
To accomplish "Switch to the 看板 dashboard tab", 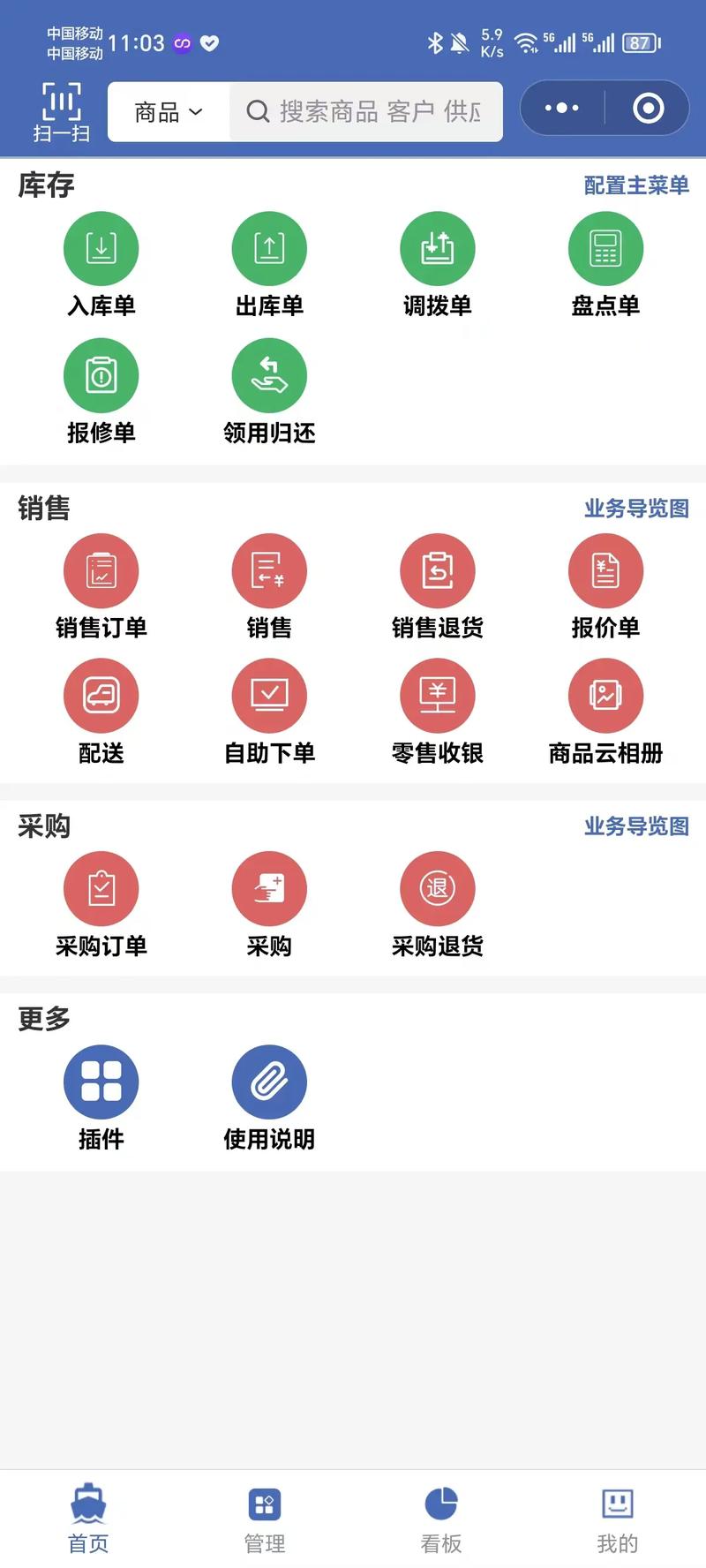I will click(x=440, y=1519).
